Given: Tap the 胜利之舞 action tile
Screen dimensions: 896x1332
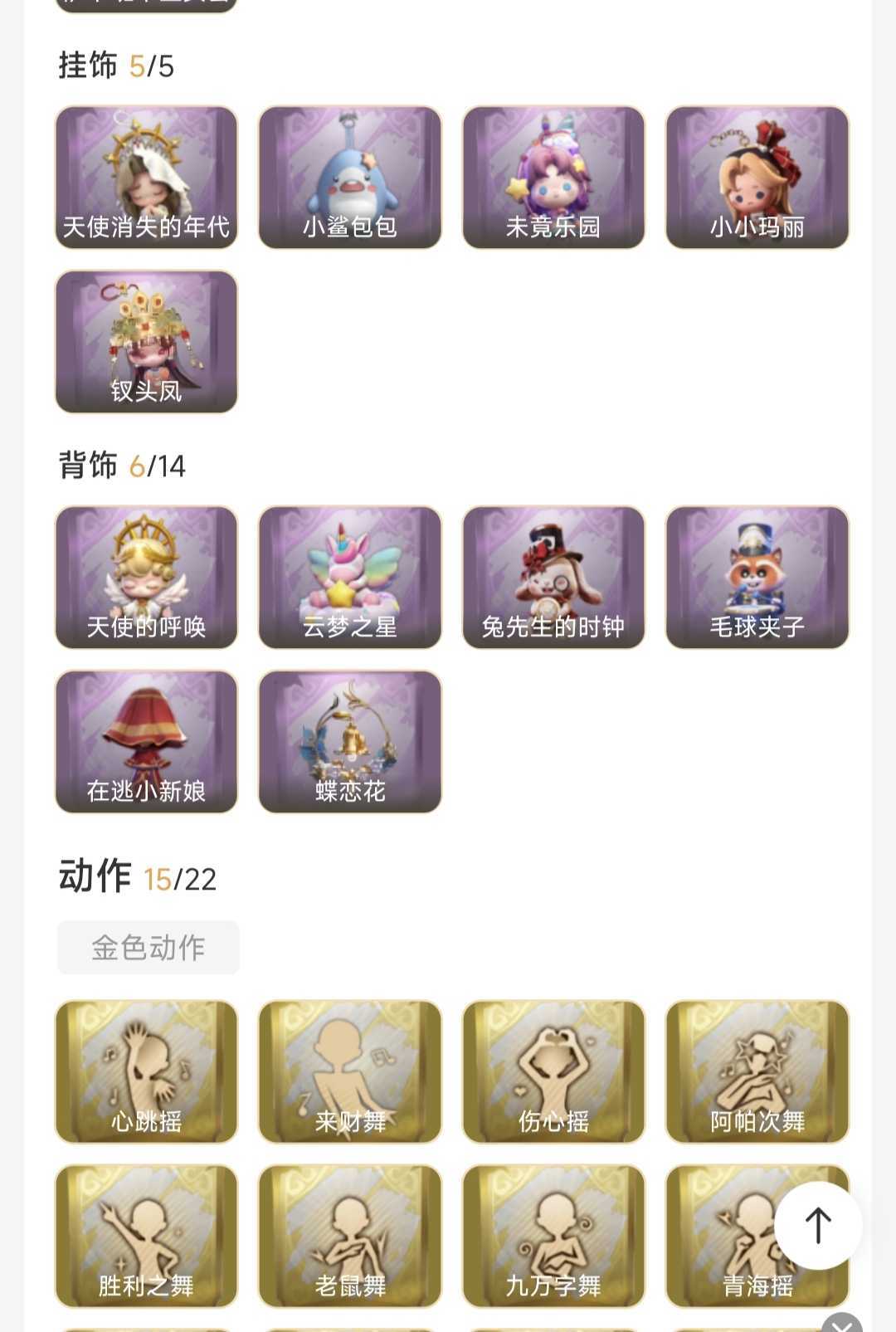Looking at the screenshot, I should point(146,1236).
